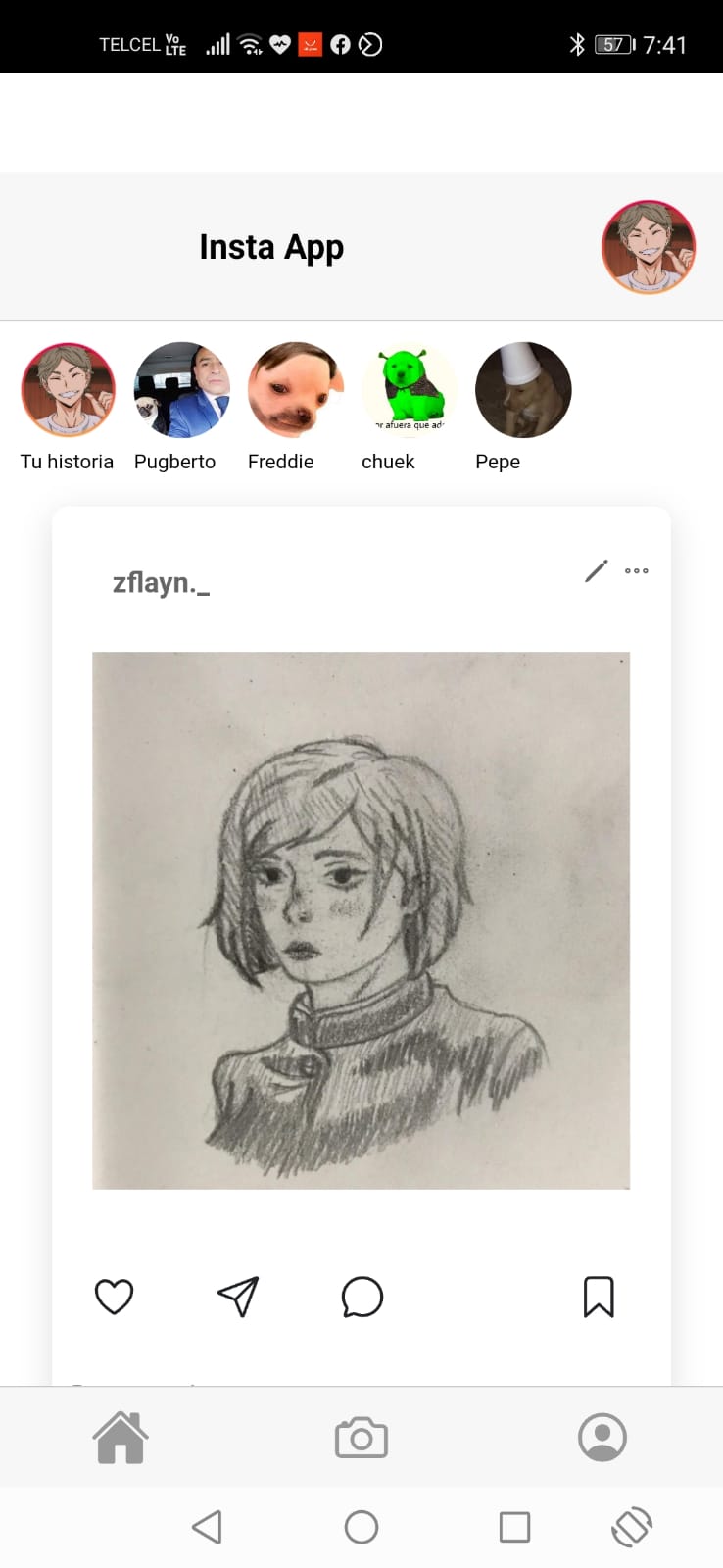This screenshot has width=723, height=1568.
Task: Open the camera tab
Action: pyautogui.click(x=361, y=1438)
